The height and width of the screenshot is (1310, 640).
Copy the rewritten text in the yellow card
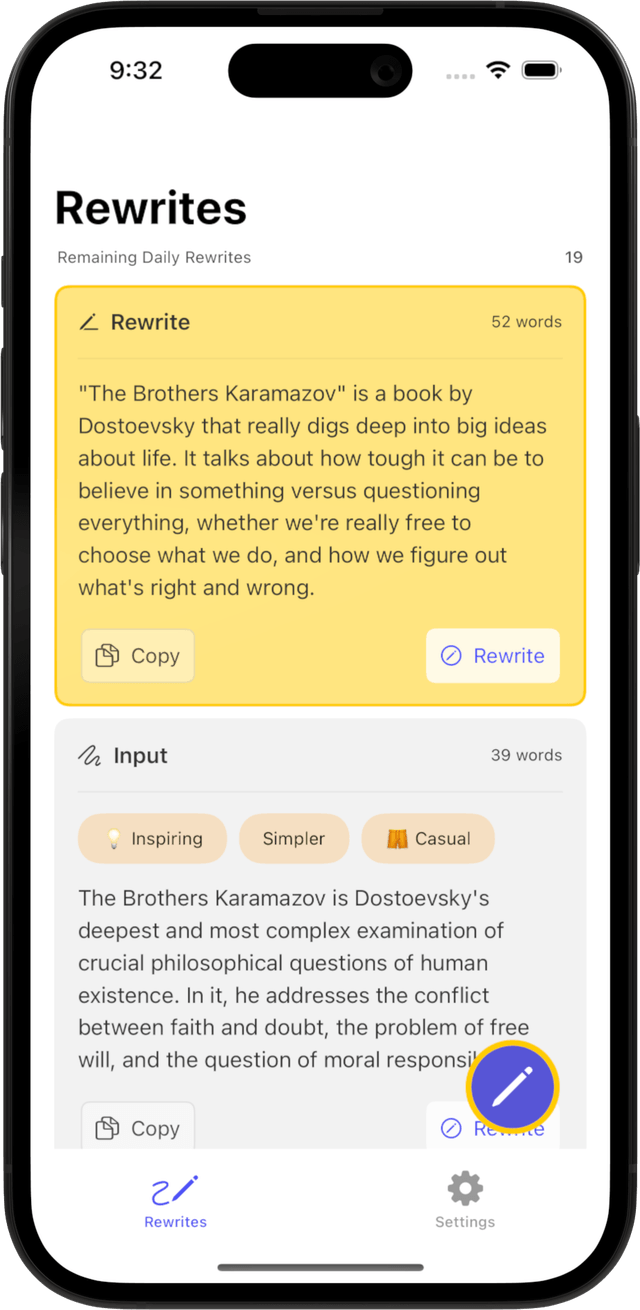coord(138,656)
